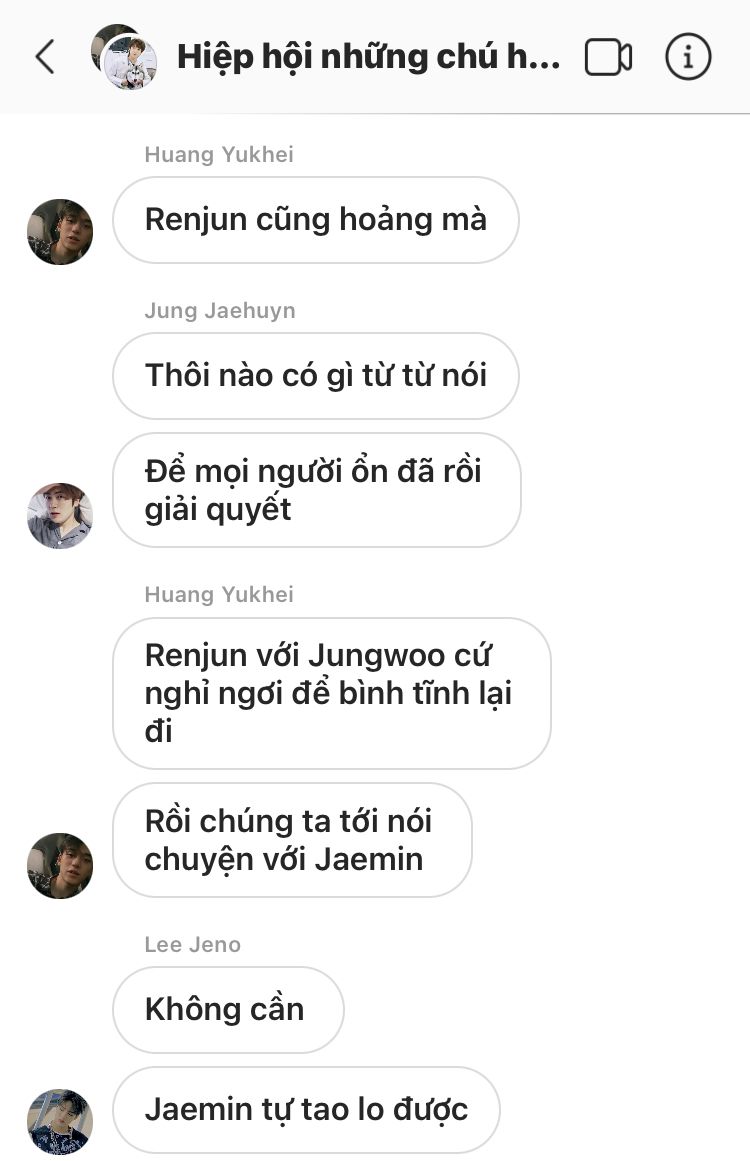View Huang Yukhei's avatar beside 'Rồi chúng ta tới nói chuyện'
The width and height of the screenshot is (750, 1161).
tap(60, 866)
